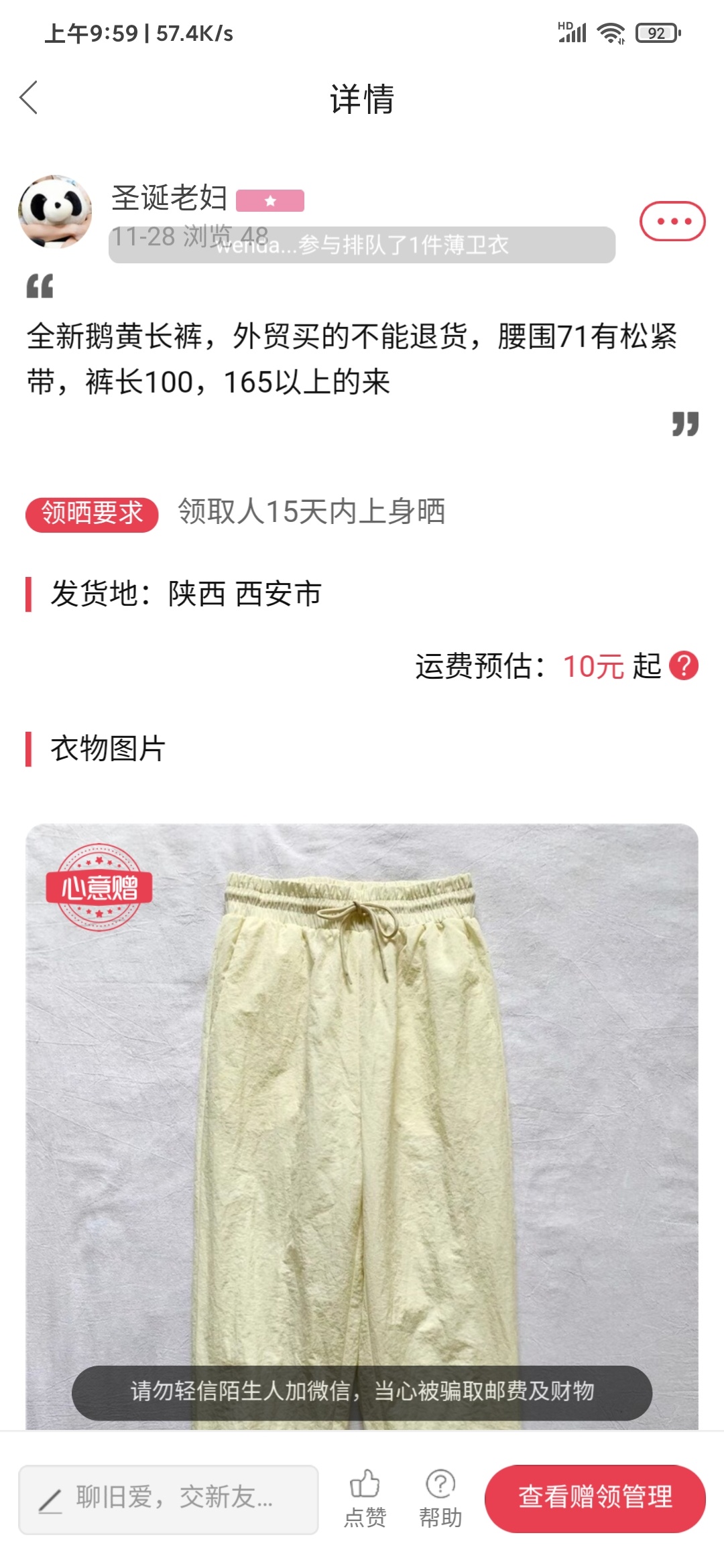Tap the 查看赠领管理 button
724x1568 pixels.
(595, 1498)
